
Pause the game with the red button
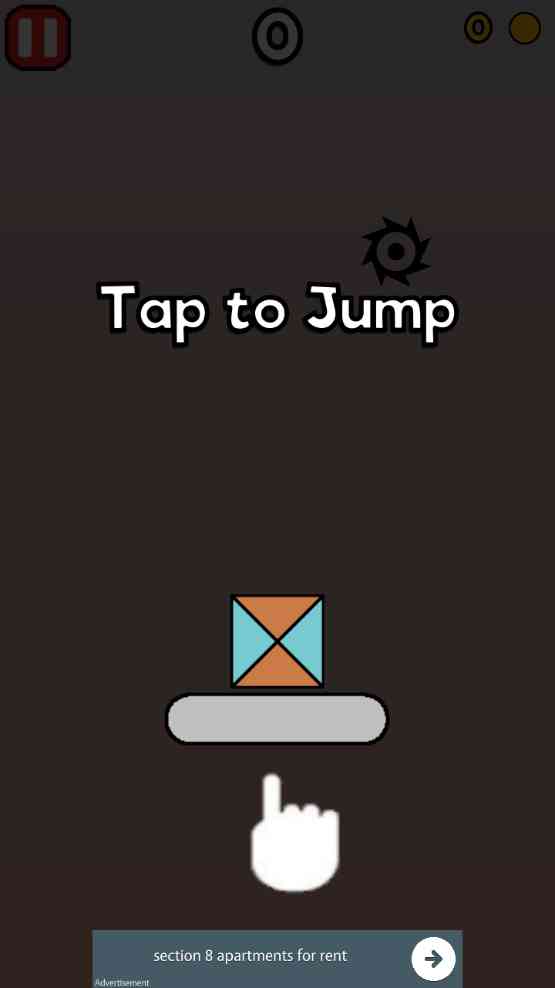click(38, 38)
